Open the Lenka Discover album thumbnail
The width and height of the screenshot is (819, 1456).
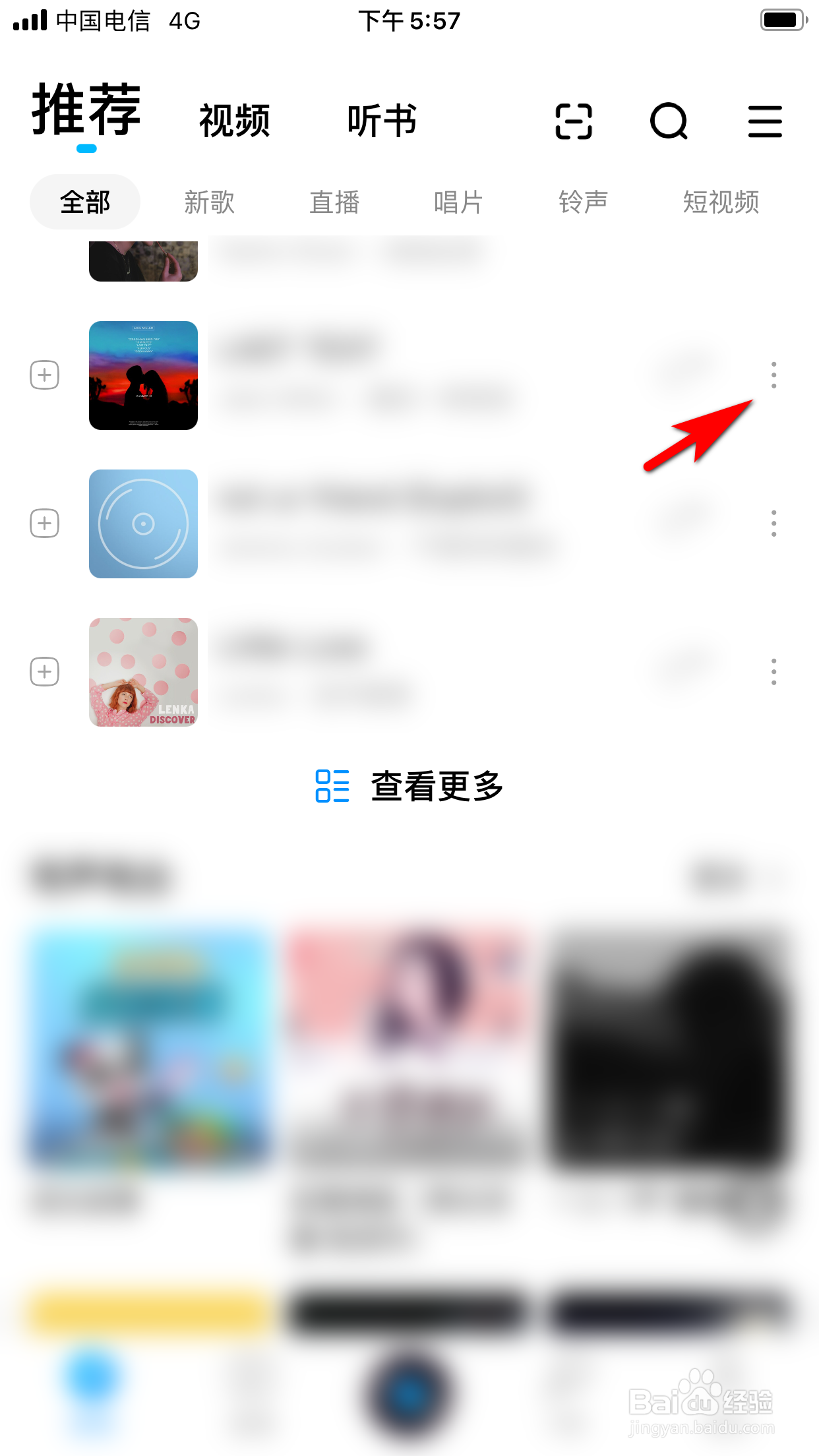point(142,671)
